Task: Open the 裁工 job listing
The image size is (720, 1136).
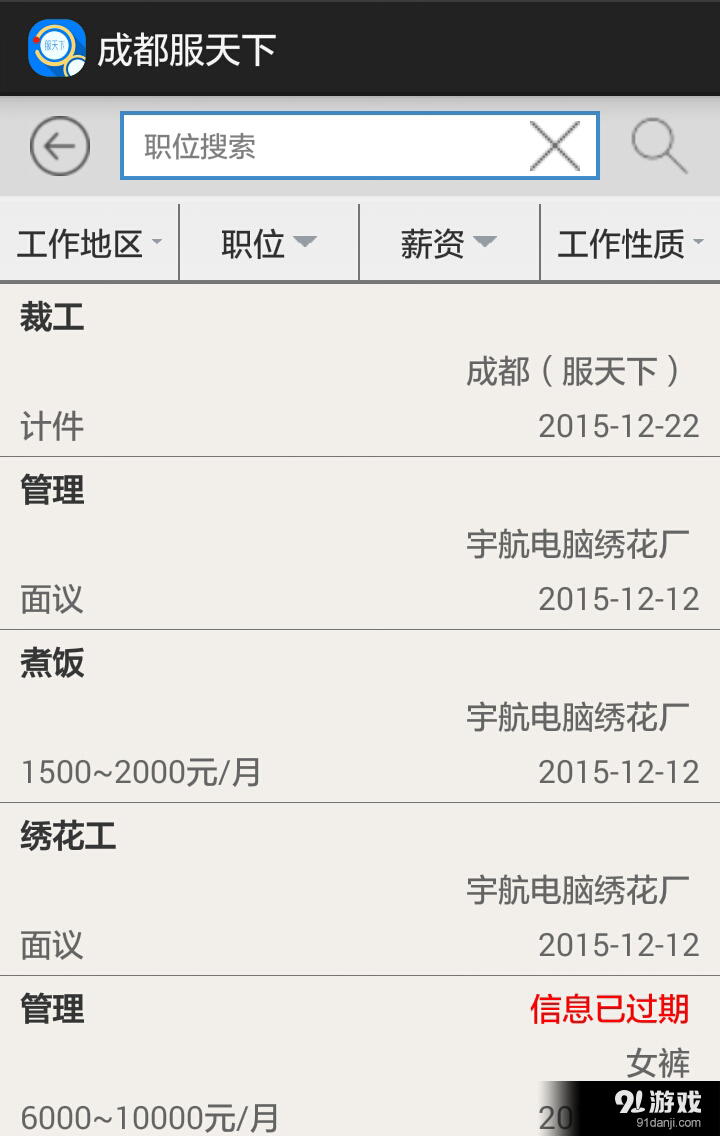Action: [360, 372]
